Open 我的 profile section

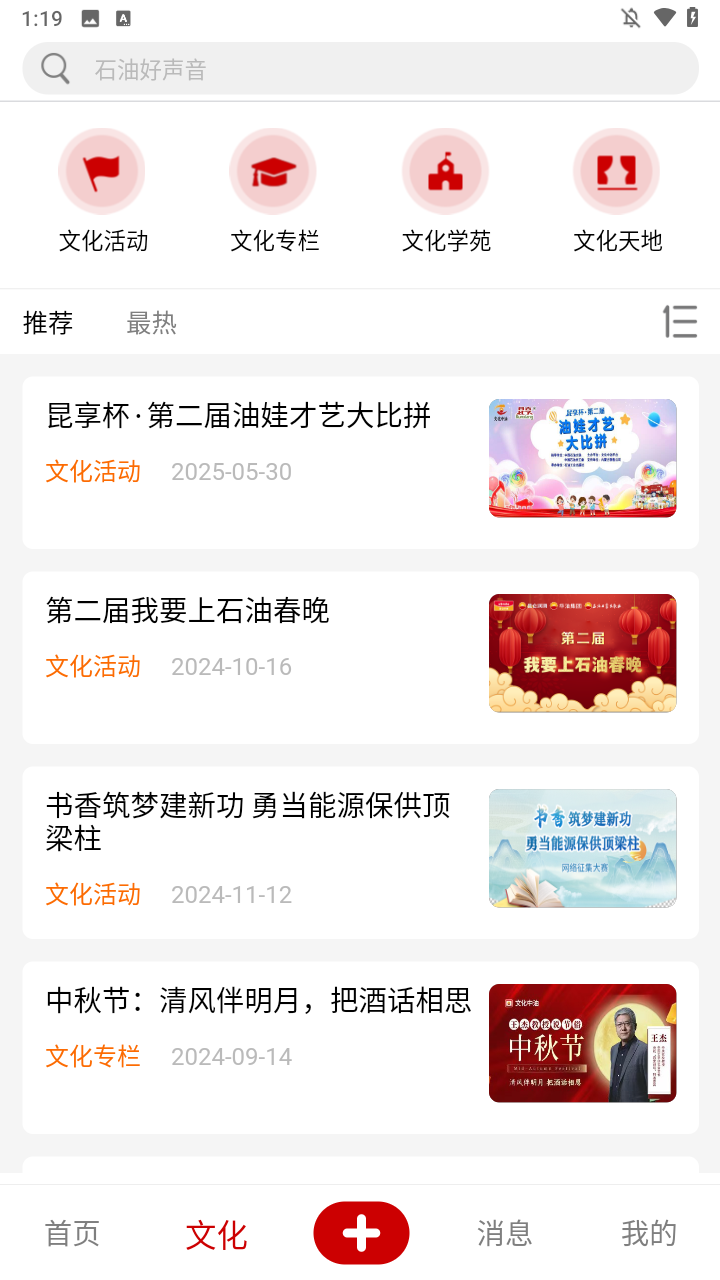click(x=648, y=1234)
